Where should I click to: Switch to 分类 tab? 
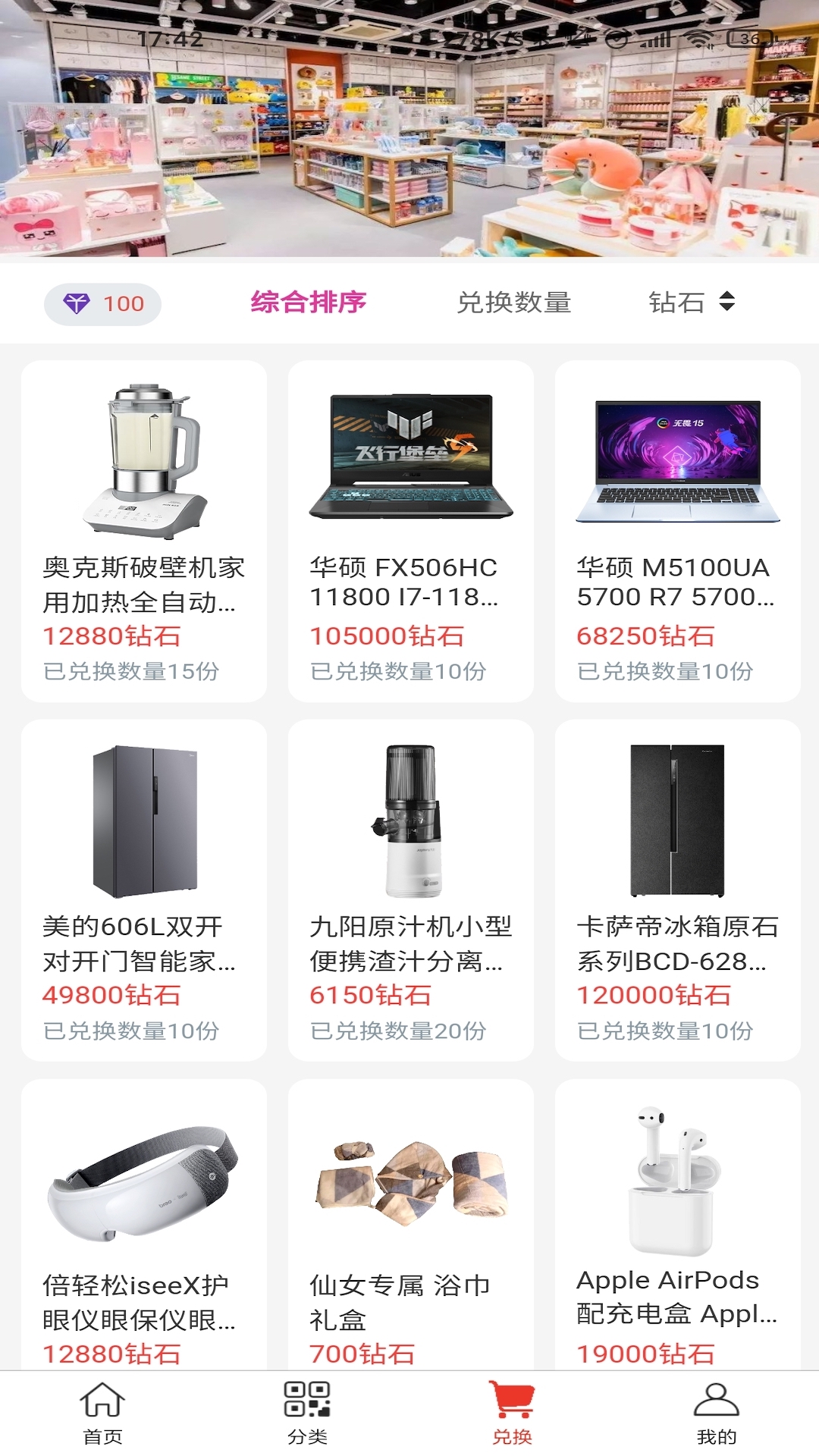click(307, 1413)
